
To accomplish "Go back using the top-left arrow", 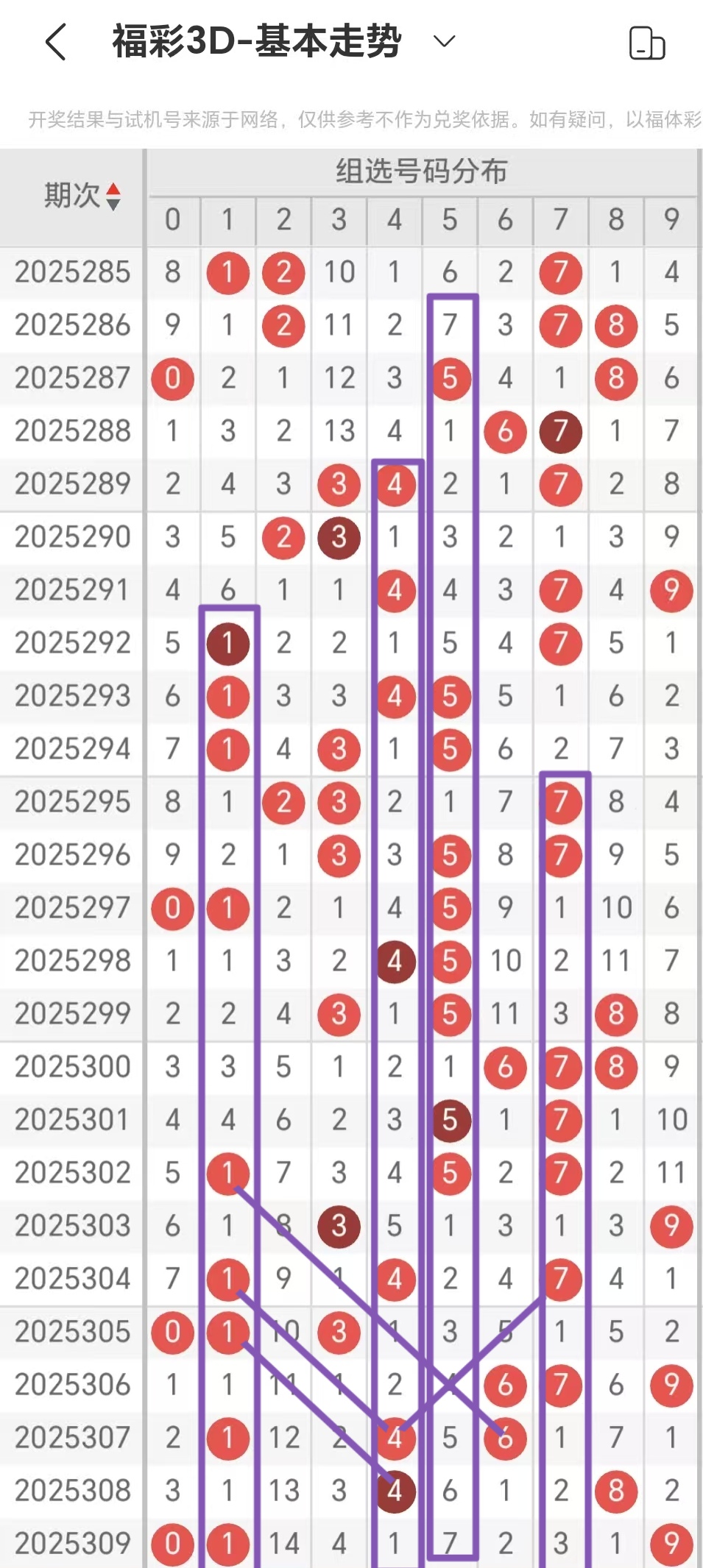I will 56,41.
